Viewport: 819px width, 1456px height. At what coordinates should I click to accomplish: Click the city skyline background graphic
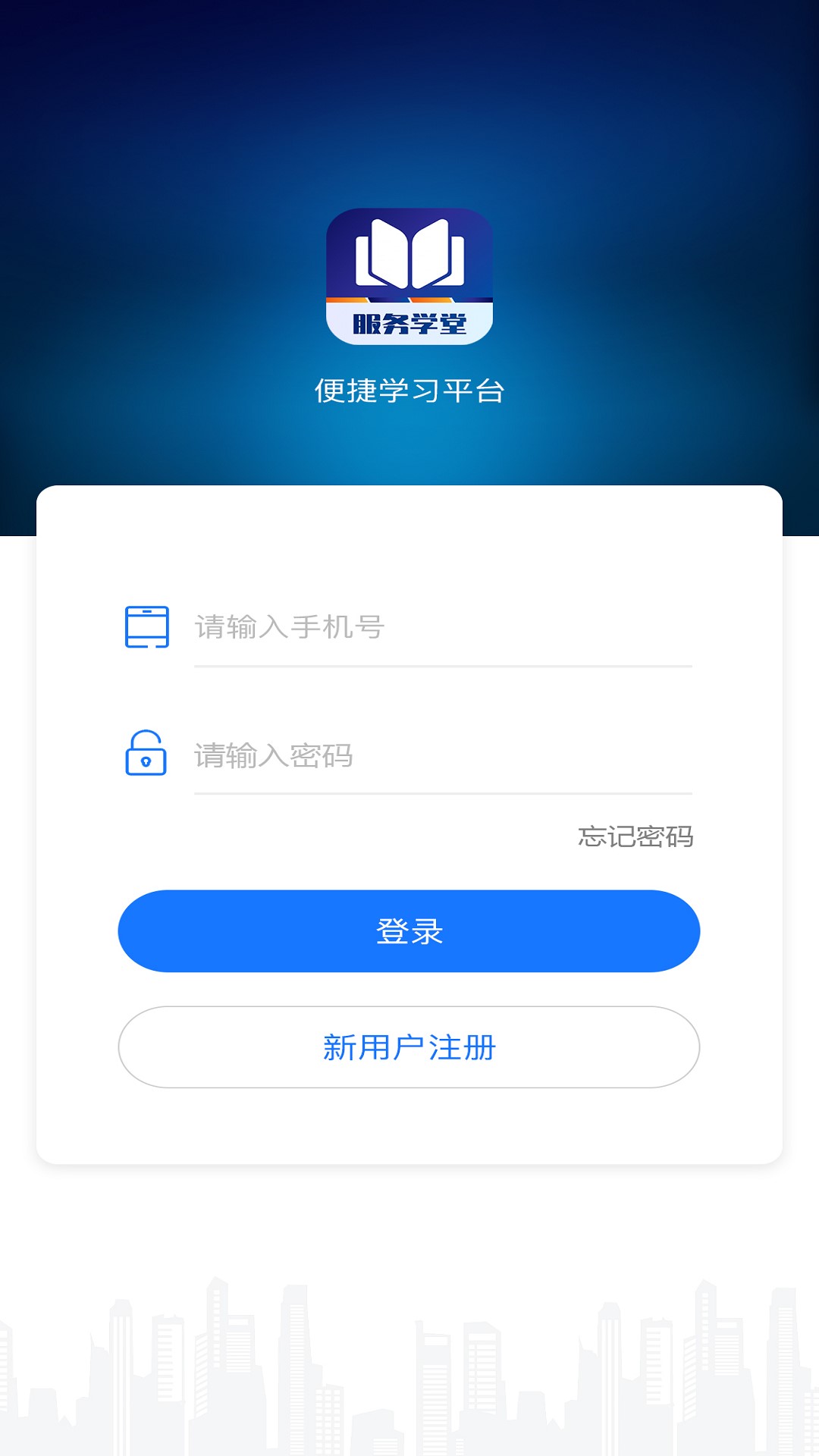(409, 1380)
